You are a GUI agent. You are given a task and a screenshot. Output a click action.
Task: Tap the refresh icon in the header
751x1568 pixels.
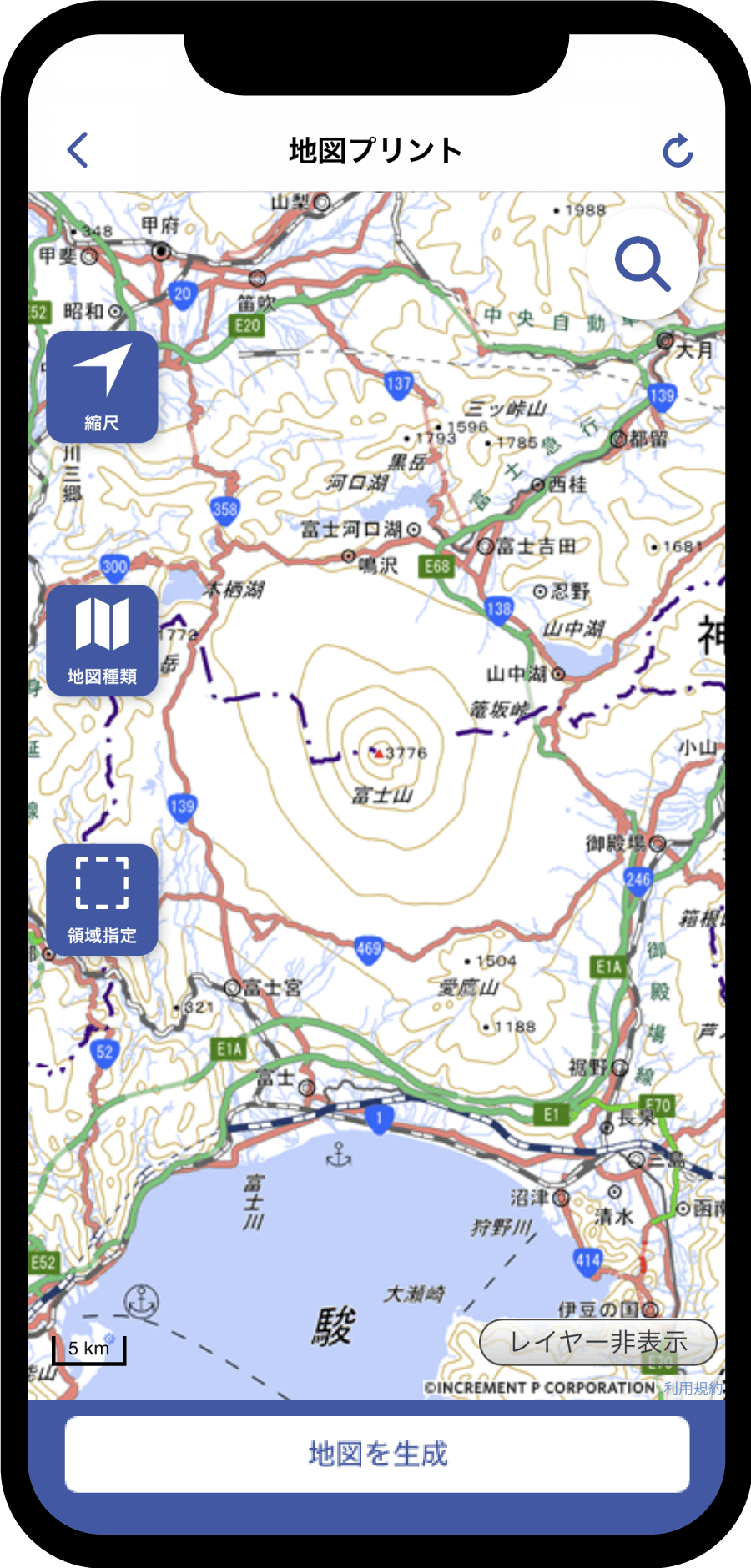[678, 151]
